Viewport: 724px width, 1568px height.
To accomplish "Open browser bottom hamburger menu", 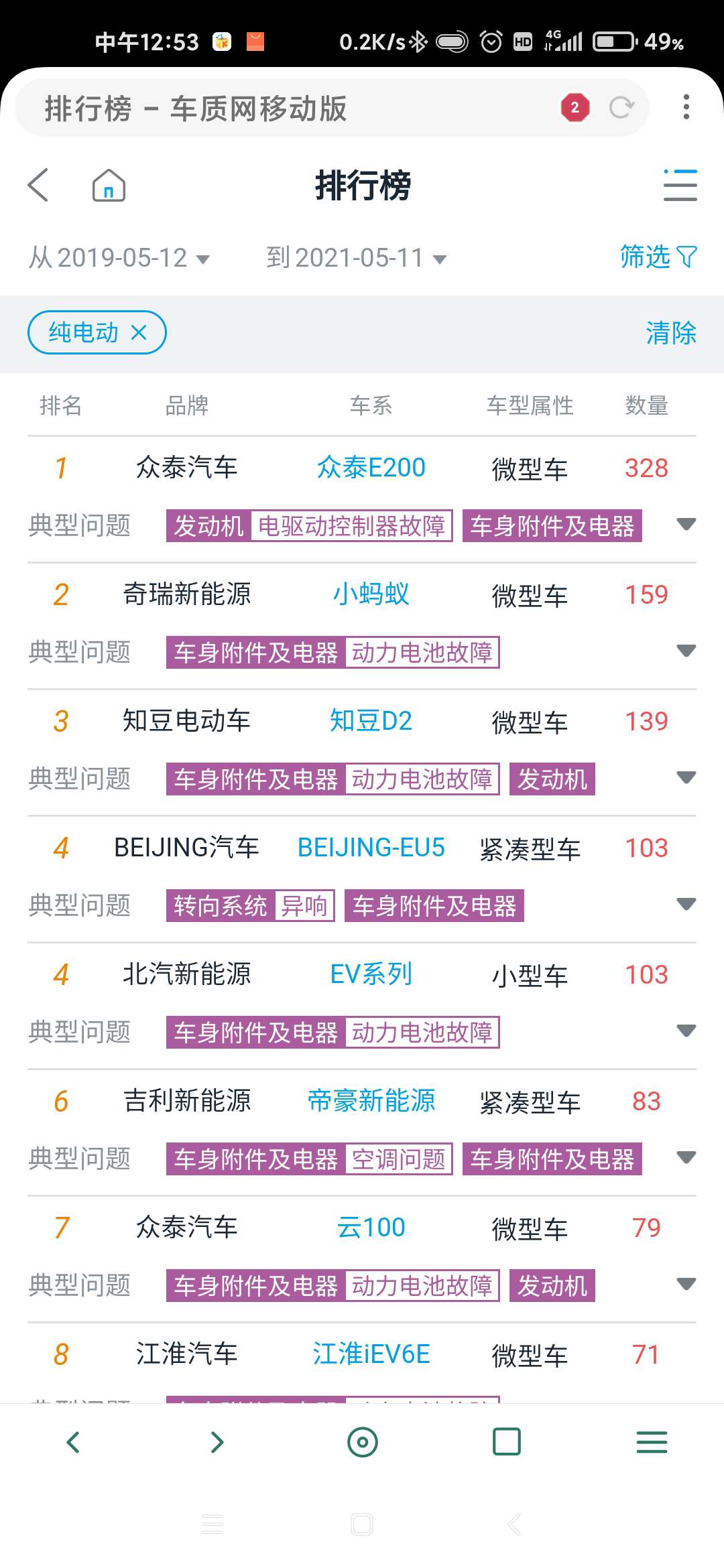I will (x=652, y=1441).
